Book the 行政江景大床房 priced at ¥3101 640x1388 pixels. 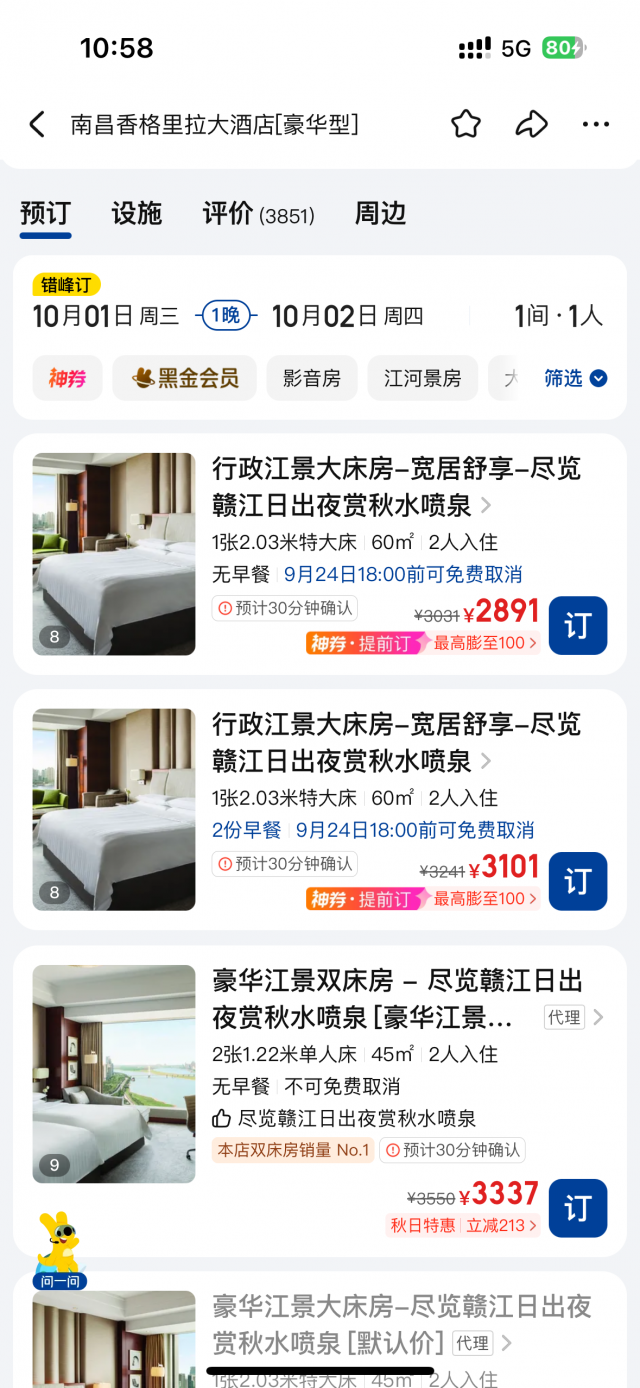pos(578,881)
